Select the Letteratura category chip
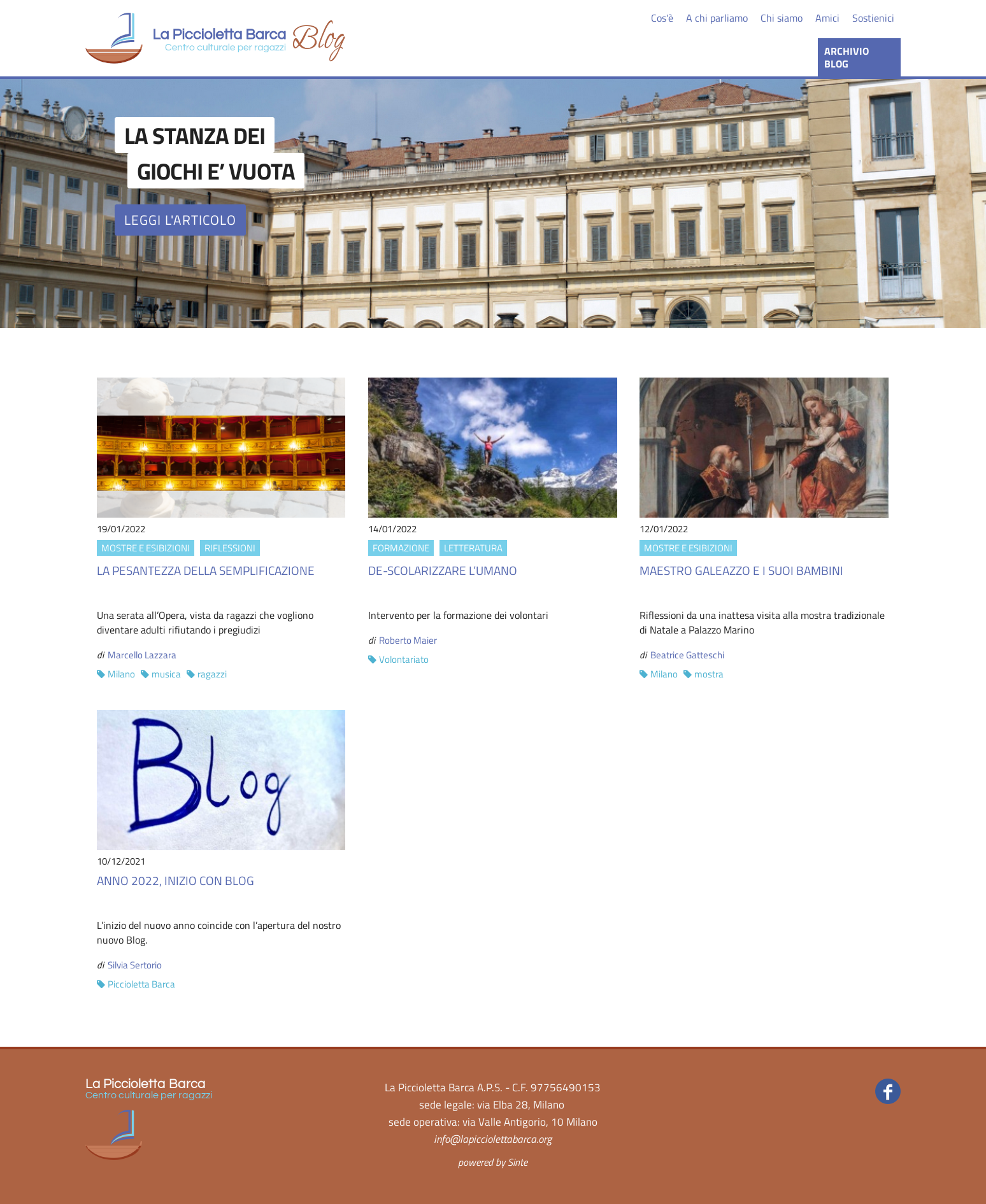Image resolution: width=986 pixels, height=1204 pixels. coord(473,548)
